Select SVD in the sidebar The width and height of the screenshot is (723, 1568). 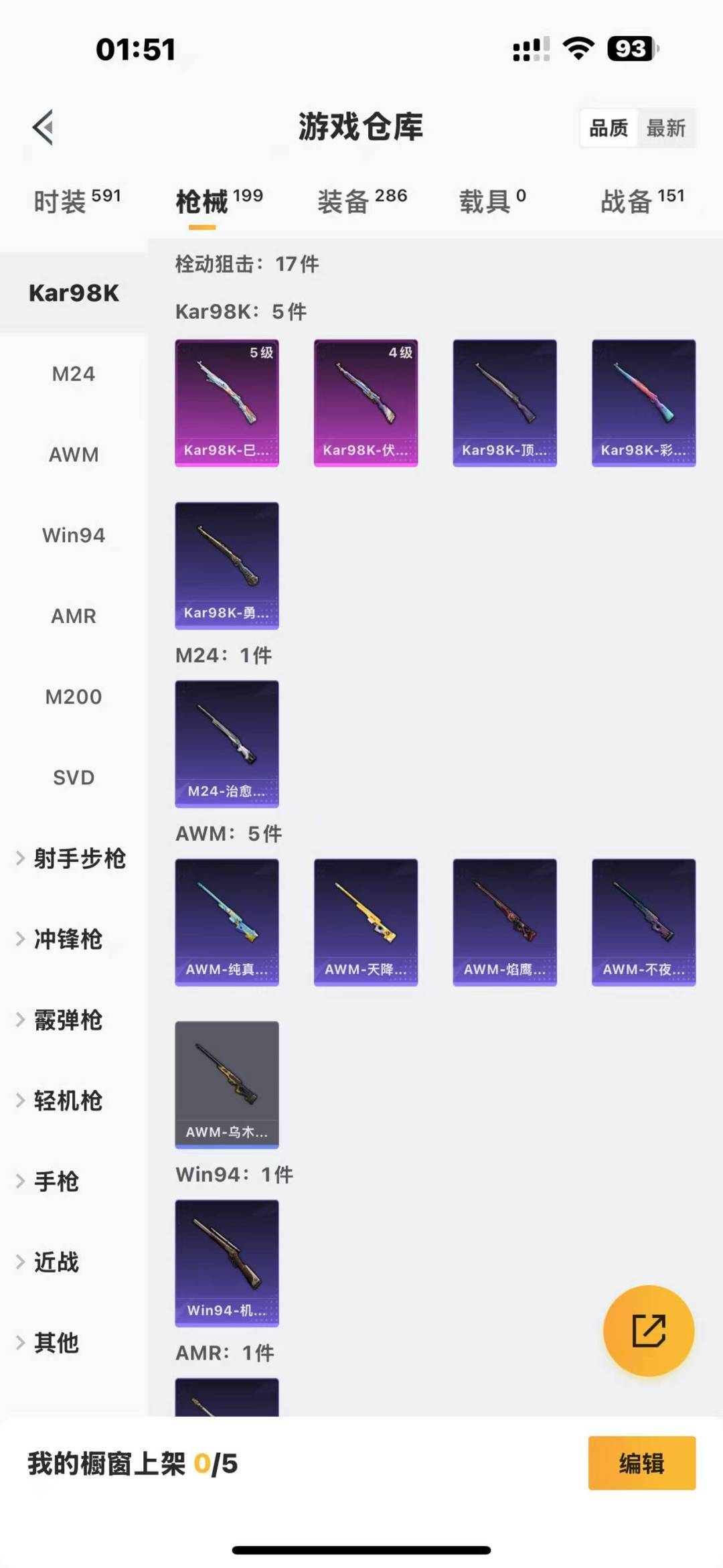(74, 778)
